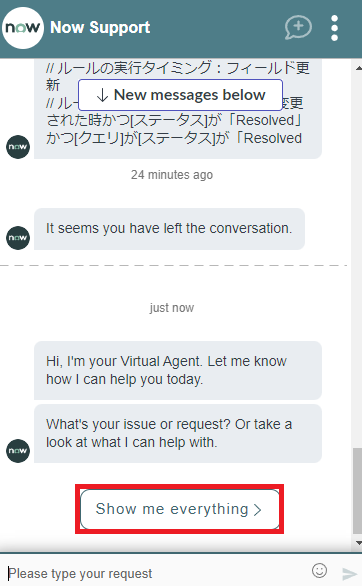Jump to New messages below

pos(180,95)
